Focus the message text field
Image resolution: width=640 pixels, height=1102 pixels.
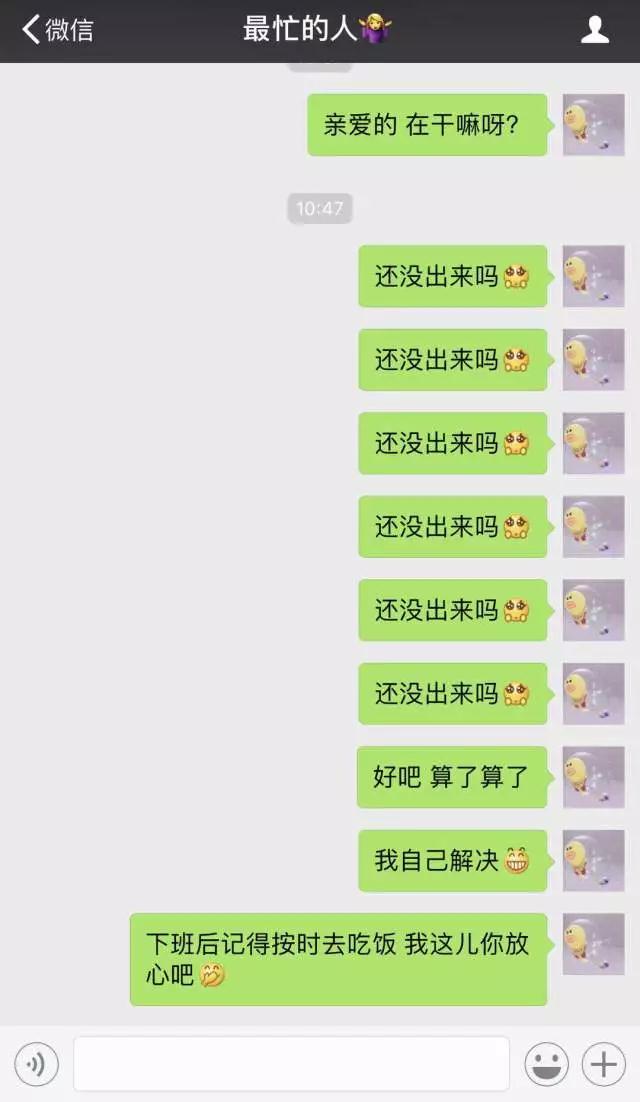click(x=291, y=1064)
